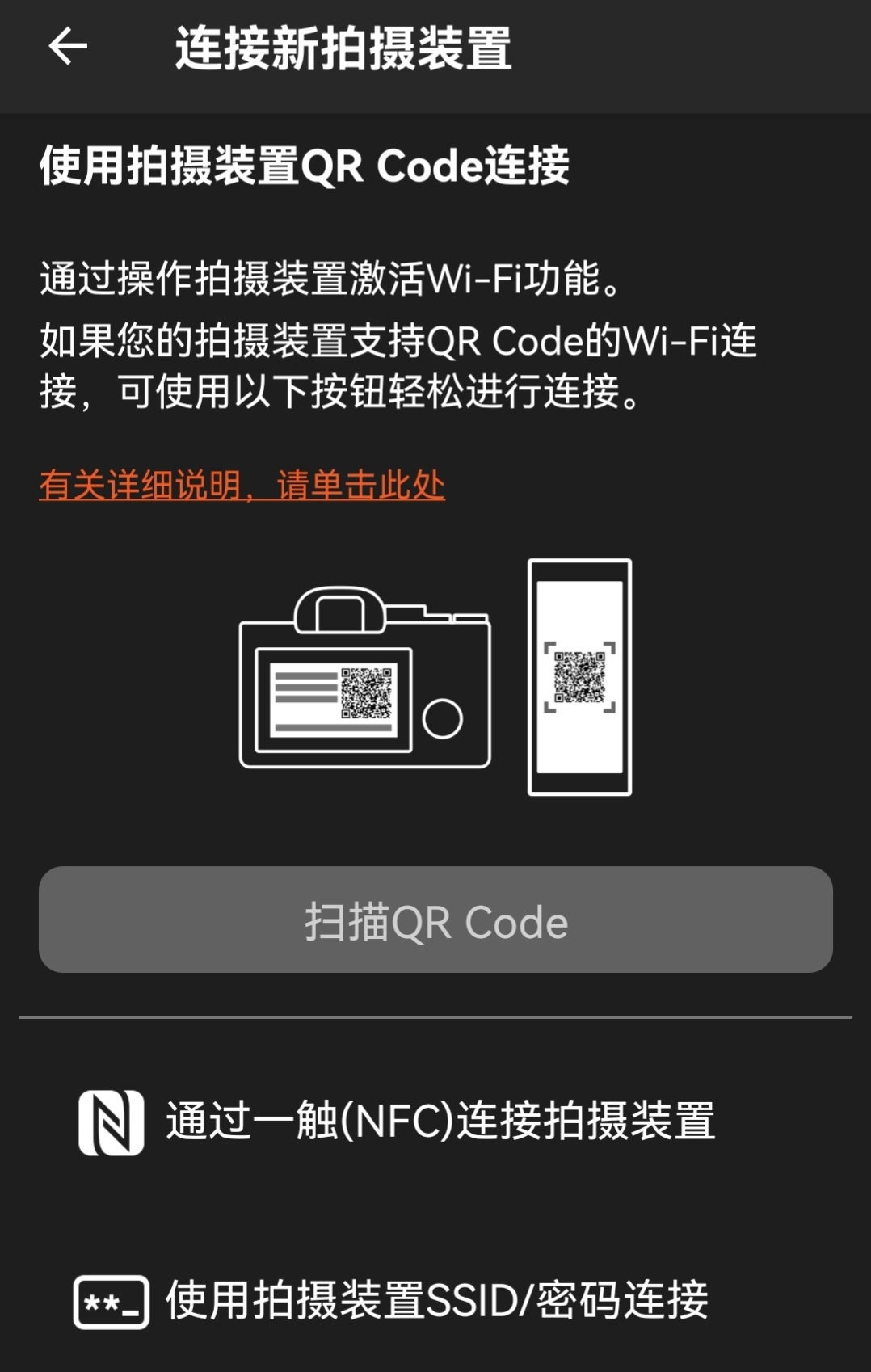Open the 有关详细说明 instructions link
Image resolution: width=871 pixels, height=1372 pixels.
(242, 484)
